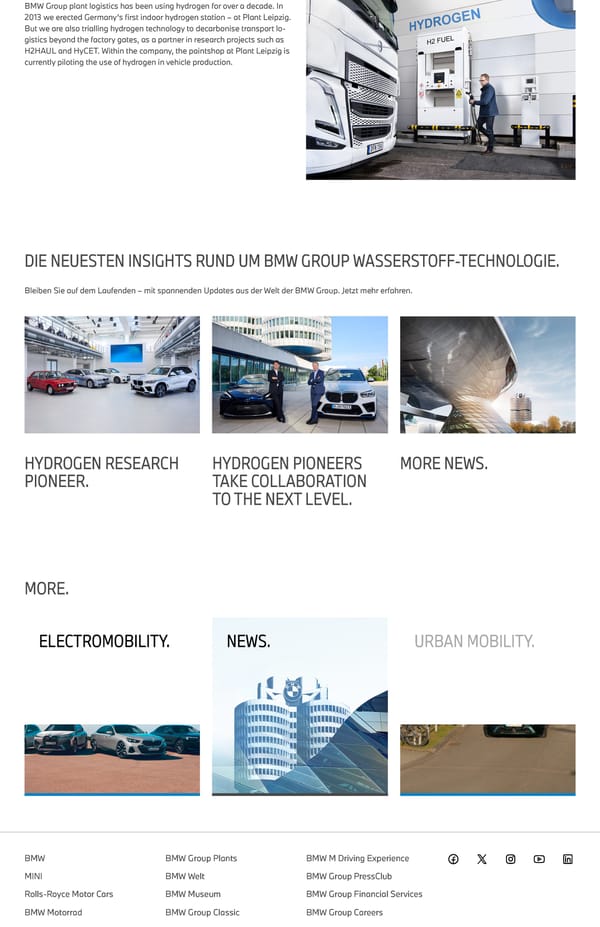This screenshot has width=600, height=927.
Task: Go to BMW Group PressClub
Action: click(349, 876)
